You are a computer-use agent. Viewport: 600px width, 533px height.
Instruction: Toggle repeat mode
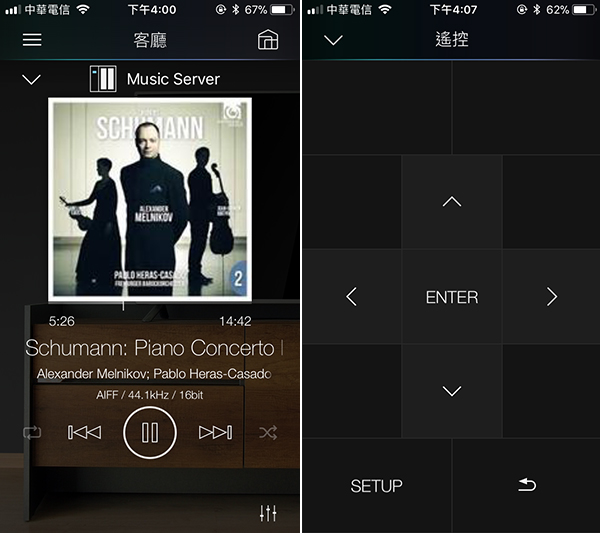(32, 433)
